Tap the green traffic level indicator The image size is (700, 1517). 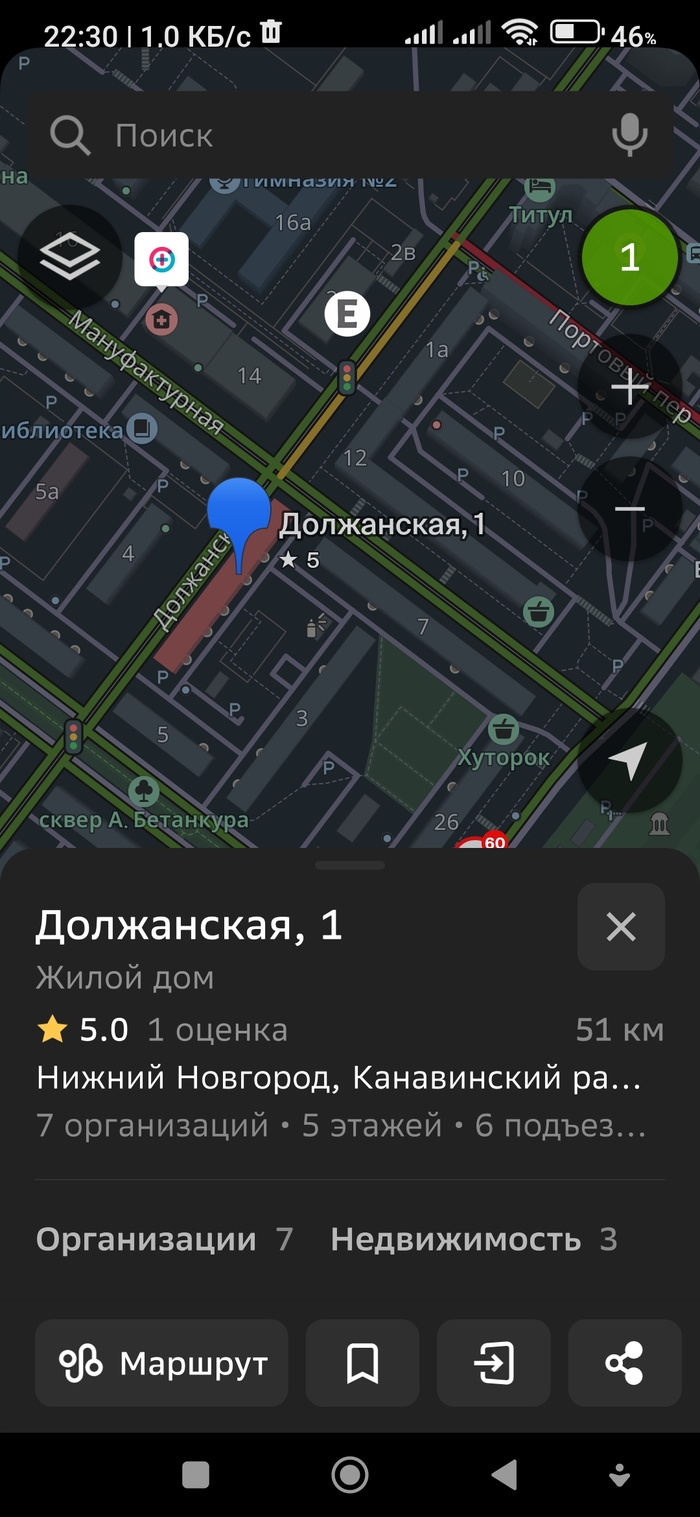coord(629,258)
